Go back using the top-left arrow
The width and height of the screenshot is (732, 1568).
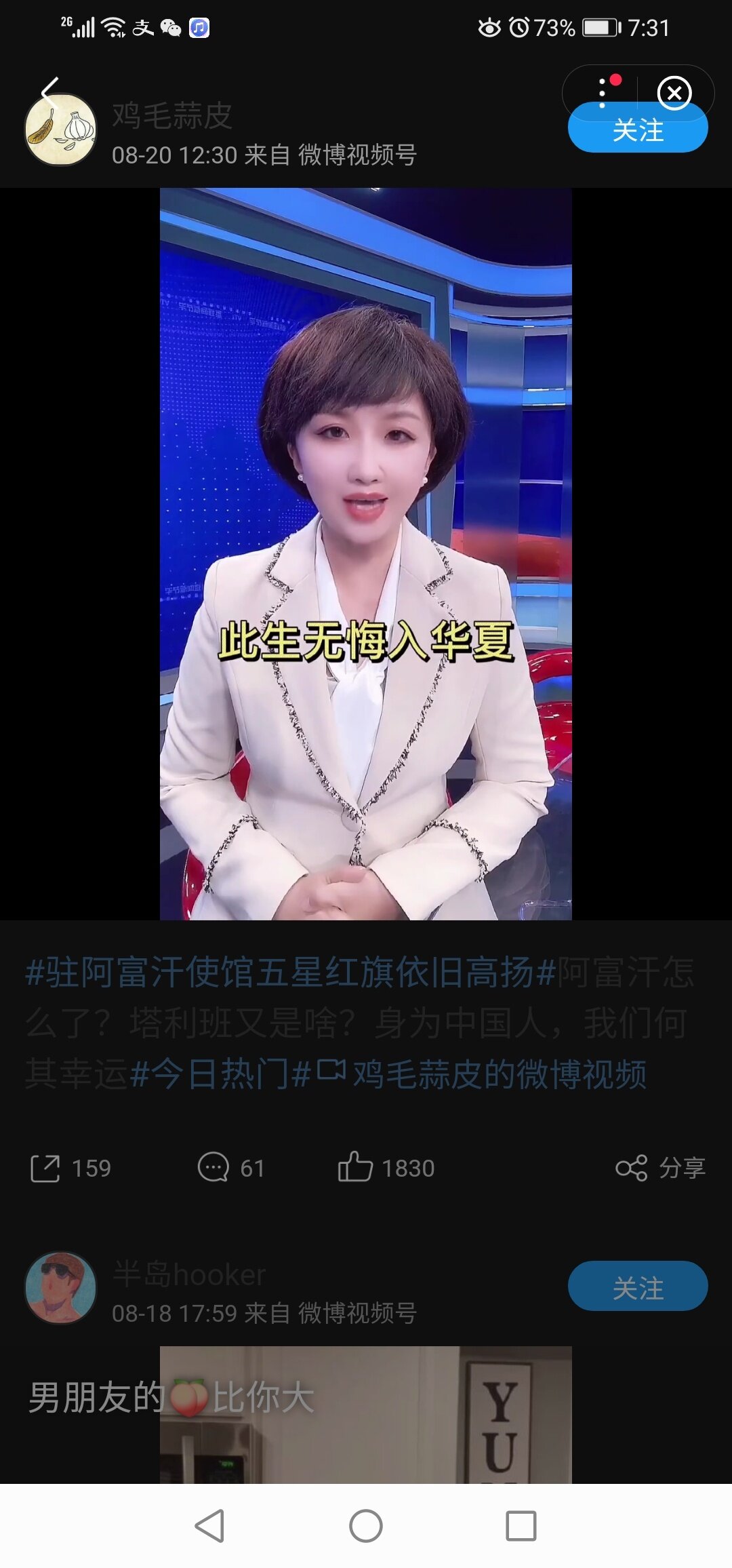(x=50, y=90)
